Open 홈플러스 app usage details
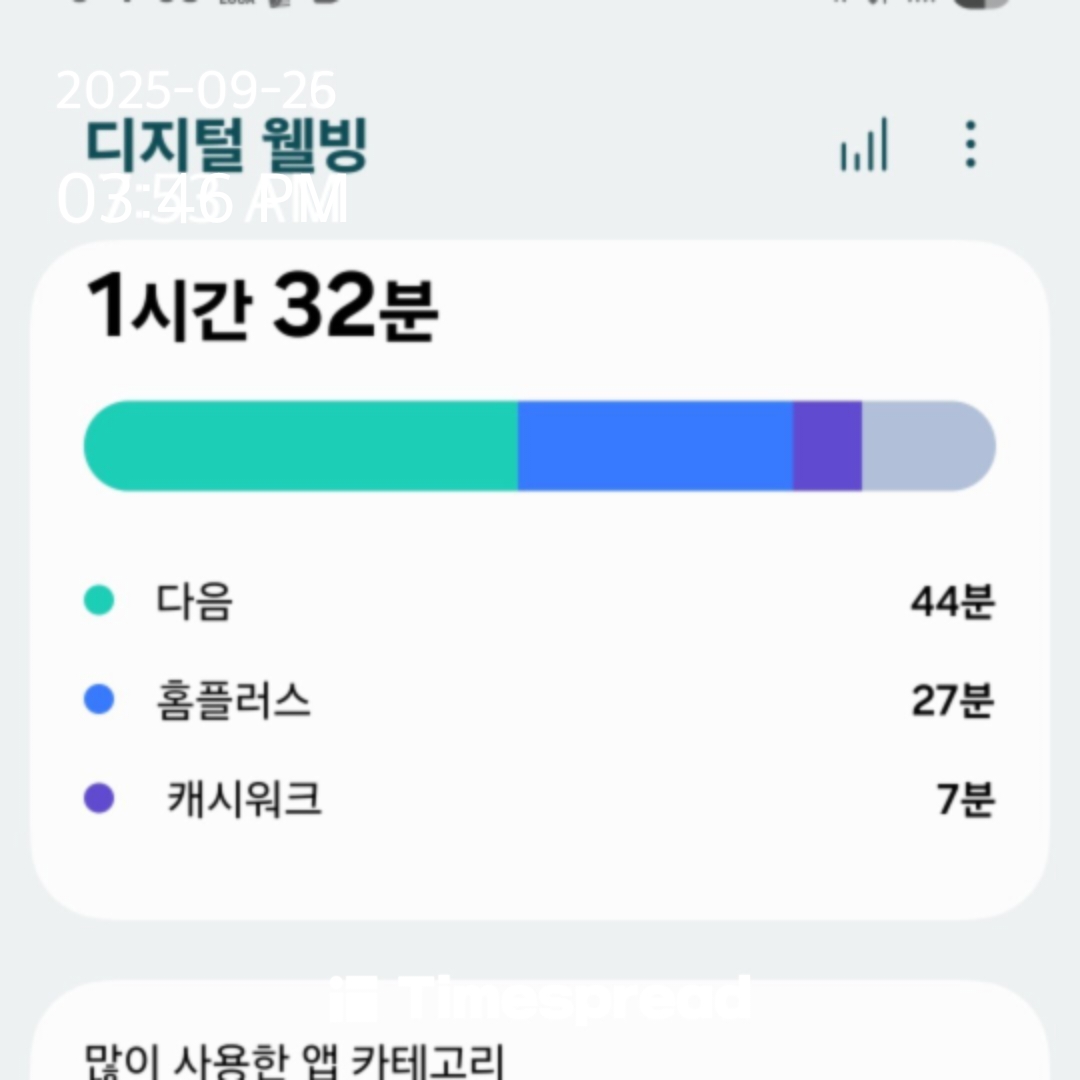This screenshot has width=1080, height=1080. pos(539,700)
